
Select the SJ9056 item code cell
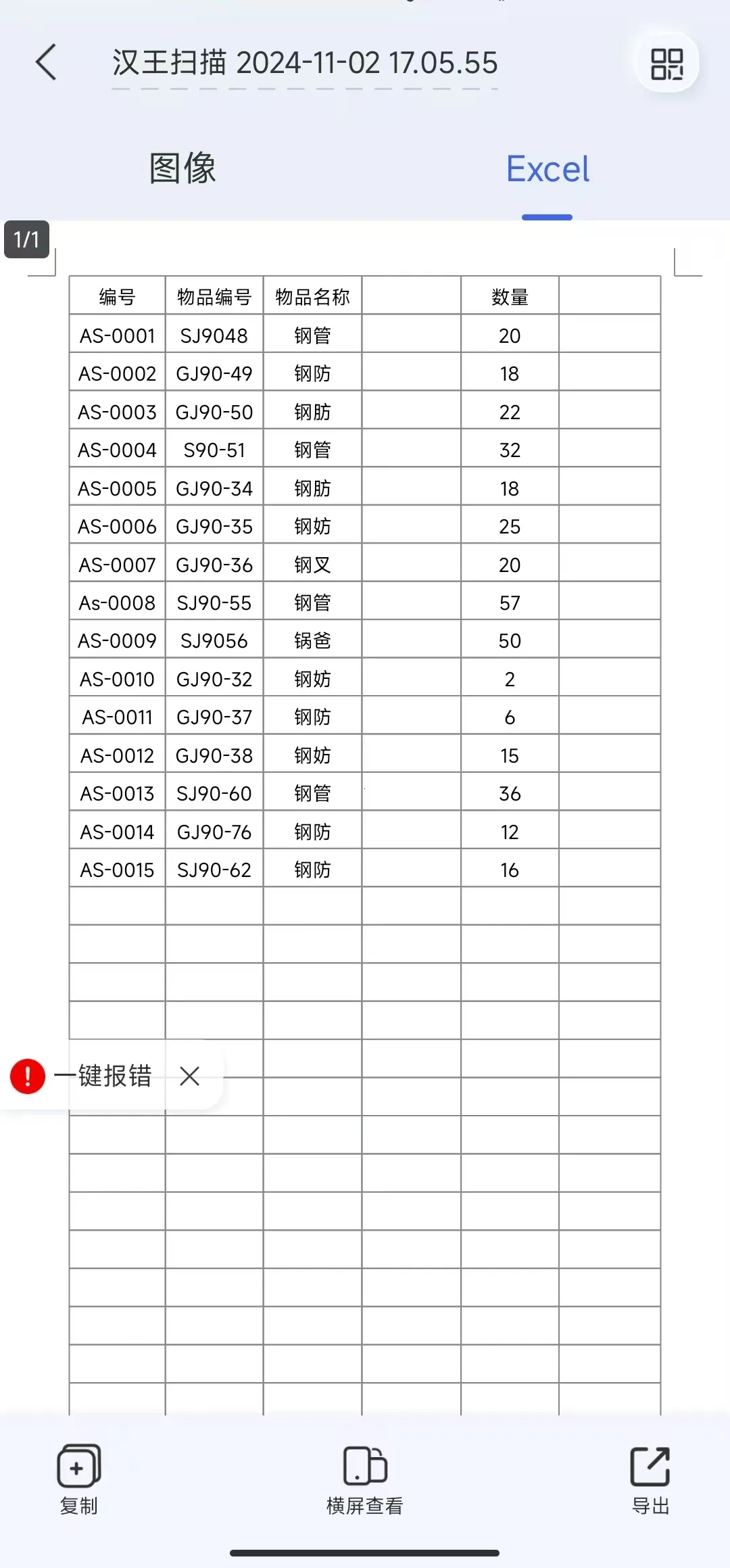(214, 640)
